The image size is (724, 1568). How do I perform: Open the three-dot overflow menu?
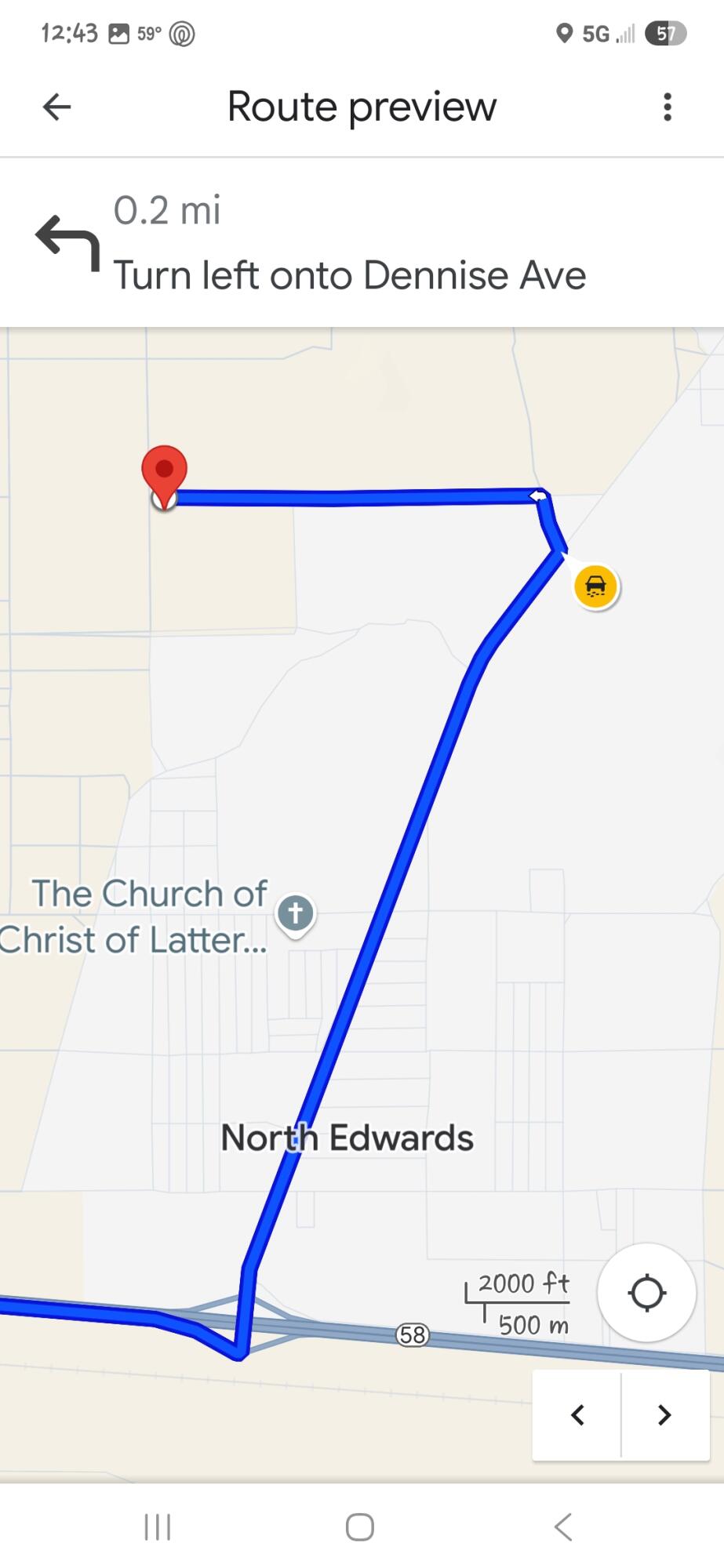(668, 107)
